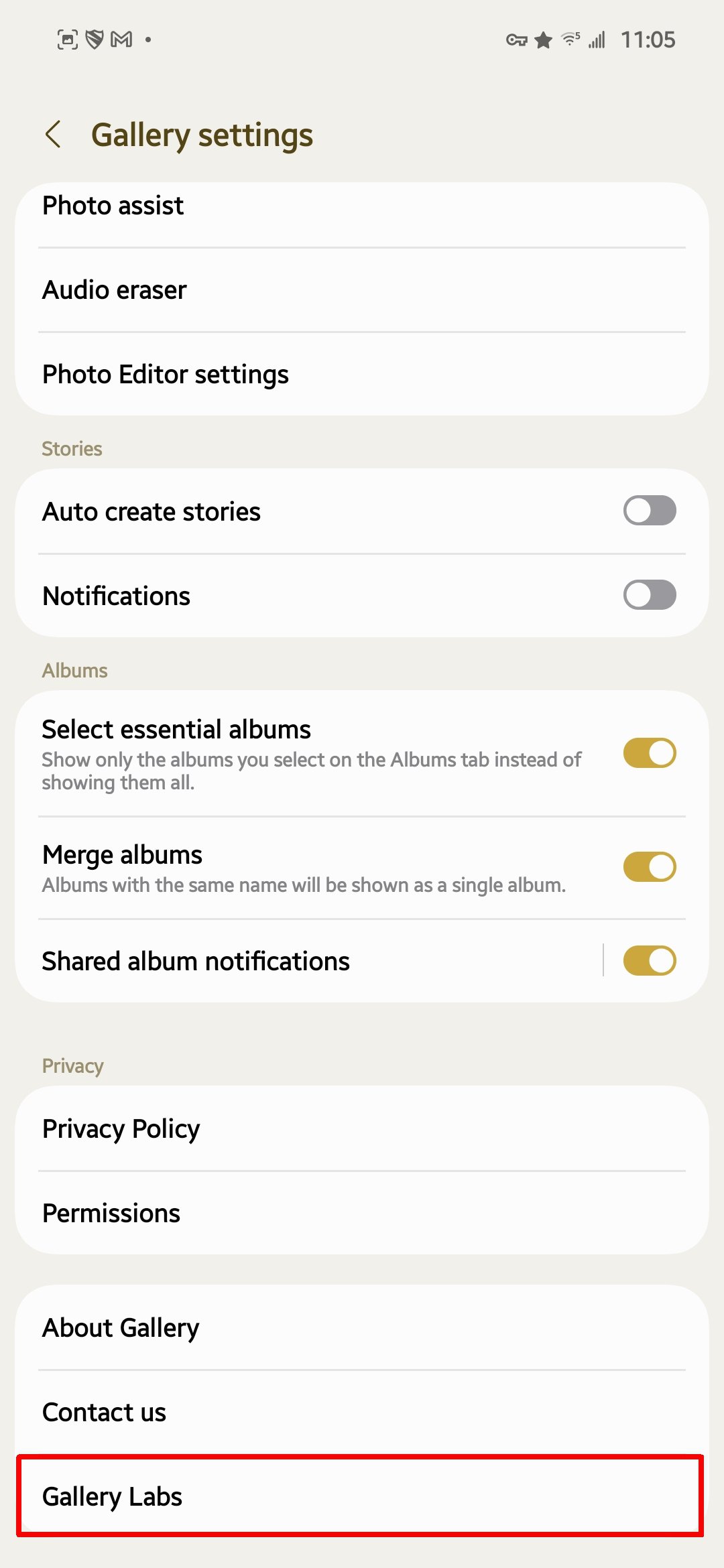This screenshot has width=724, height=1568.
Task: Turn on Stories notifications toggle
Action: click(x=649, y=595)
